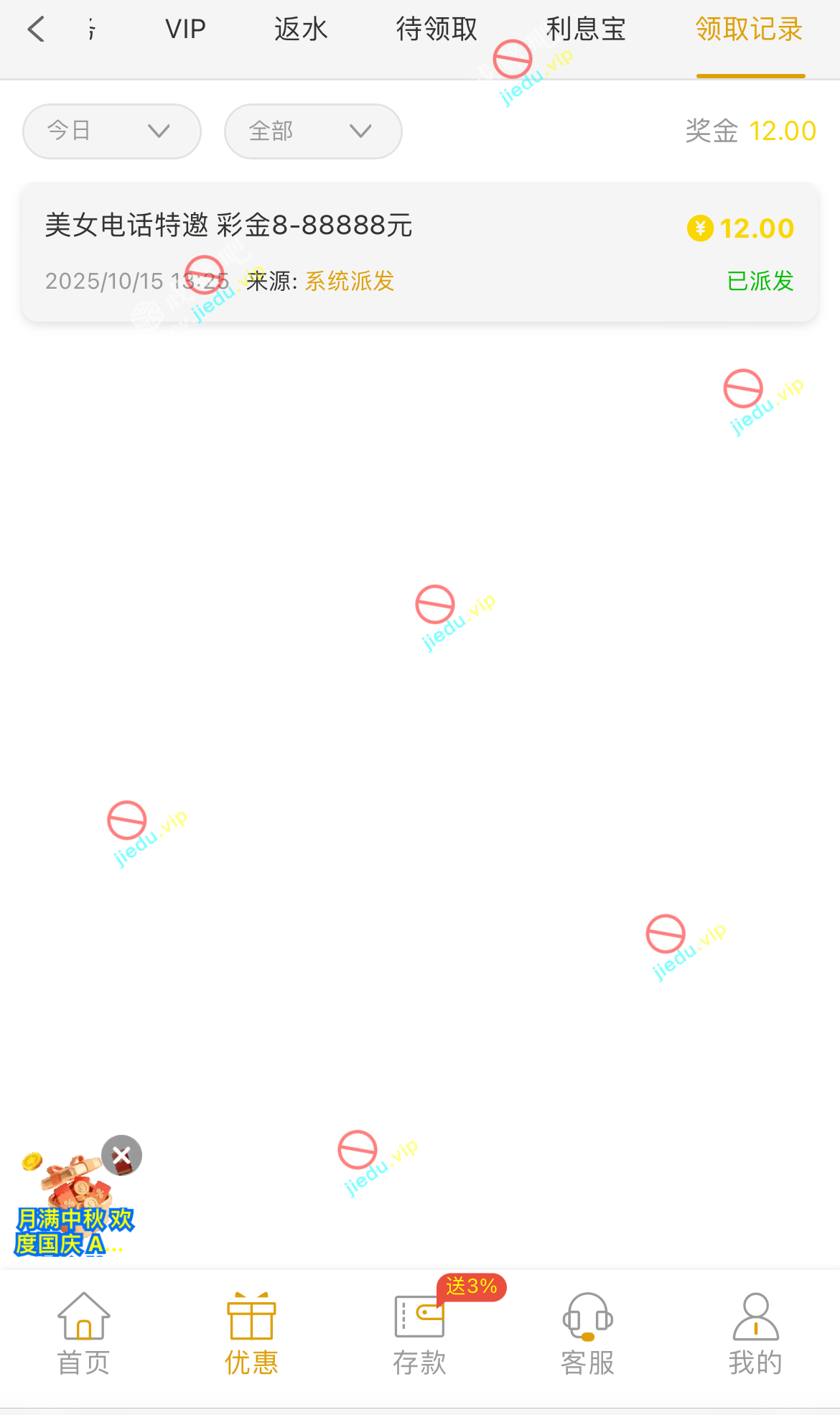The width and height of the screenshot is (840, 1415).
Task: Expand the 全部 type dropdown
Action: pyautogui.click(x=313, y=131)
